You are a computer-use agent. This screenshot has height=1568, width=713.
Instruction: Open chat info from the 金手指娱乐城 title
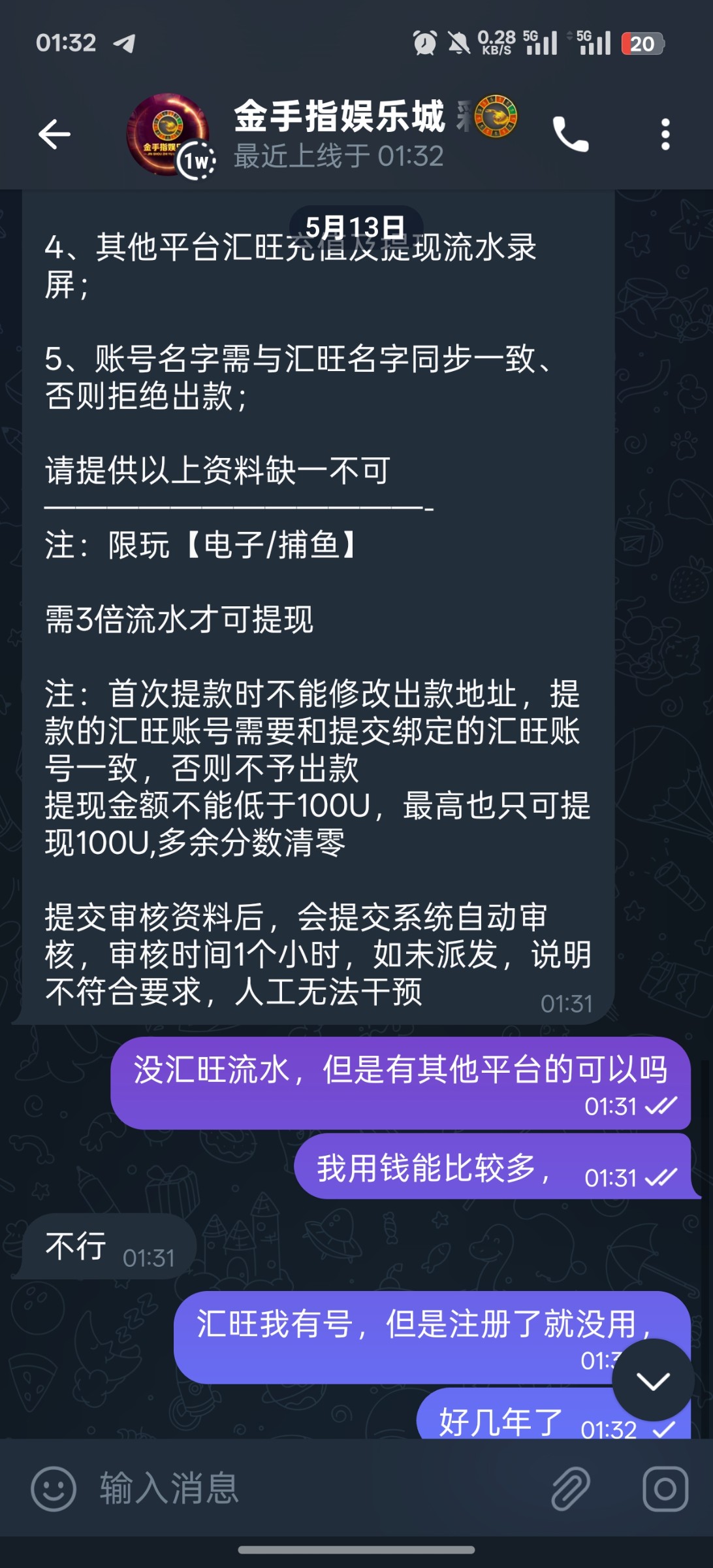coord(340,118)
